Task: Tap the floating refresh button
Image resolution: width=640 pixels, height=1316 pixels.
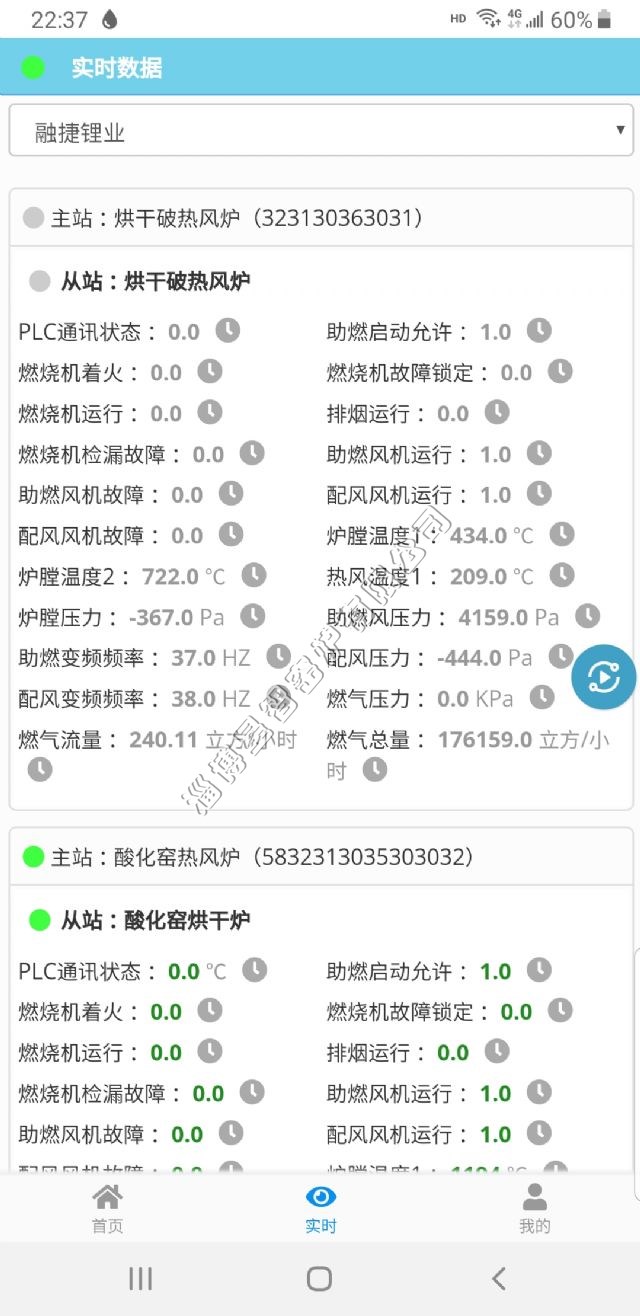Action: pyautogui.click(x=604, y=678)
